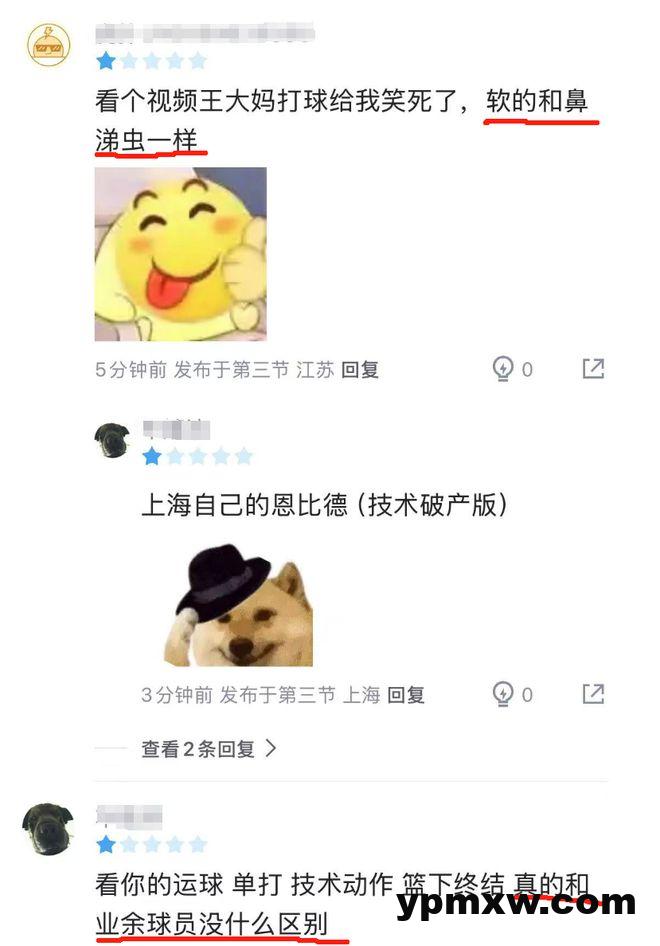Reply to the 上海 comment
The width and height of the screenshot is (660, 946).
coord(406,694)
